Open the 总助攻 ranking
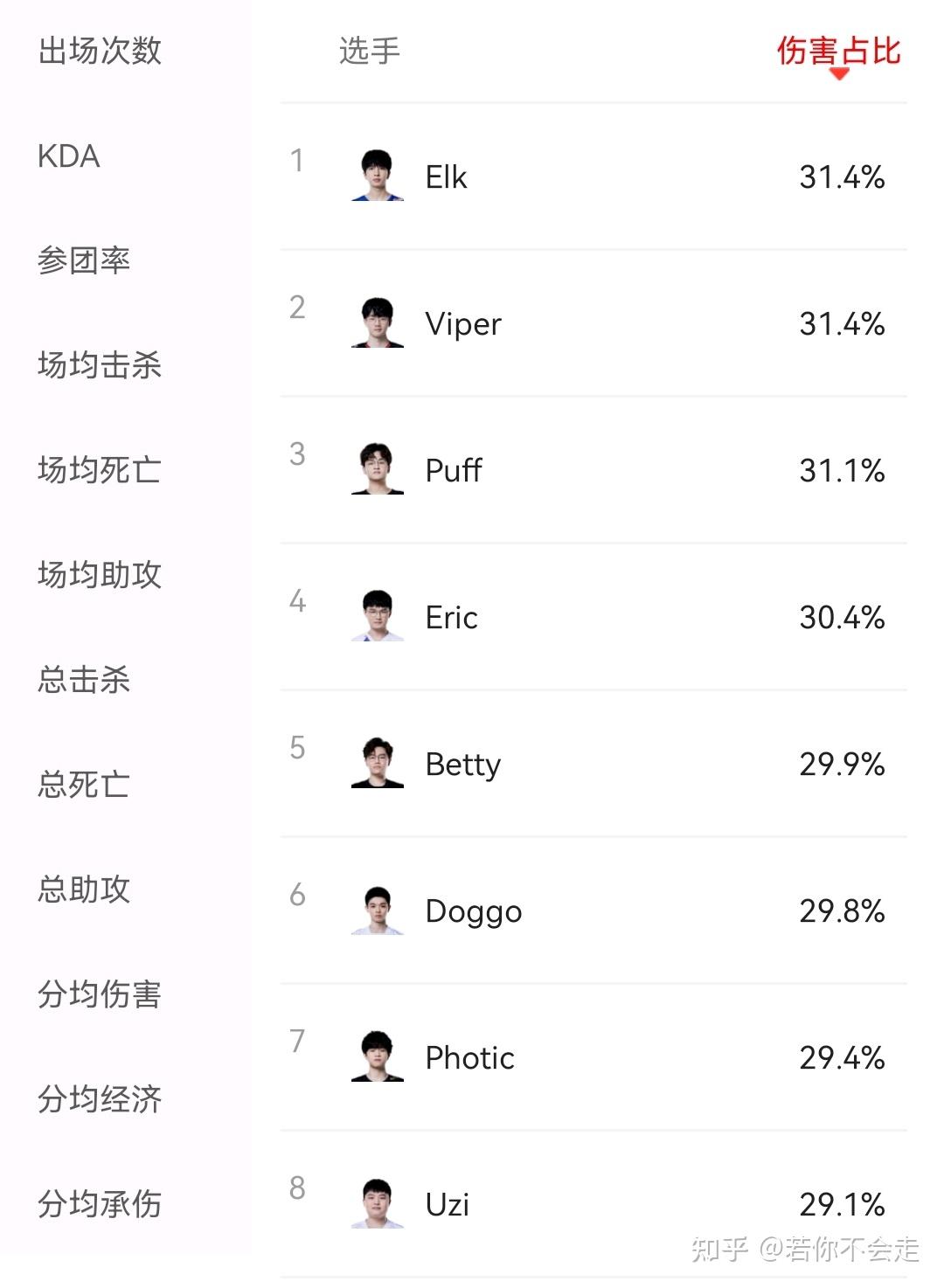The width and height of the screenshot is (944, 1288). click(x=84, y=890)
